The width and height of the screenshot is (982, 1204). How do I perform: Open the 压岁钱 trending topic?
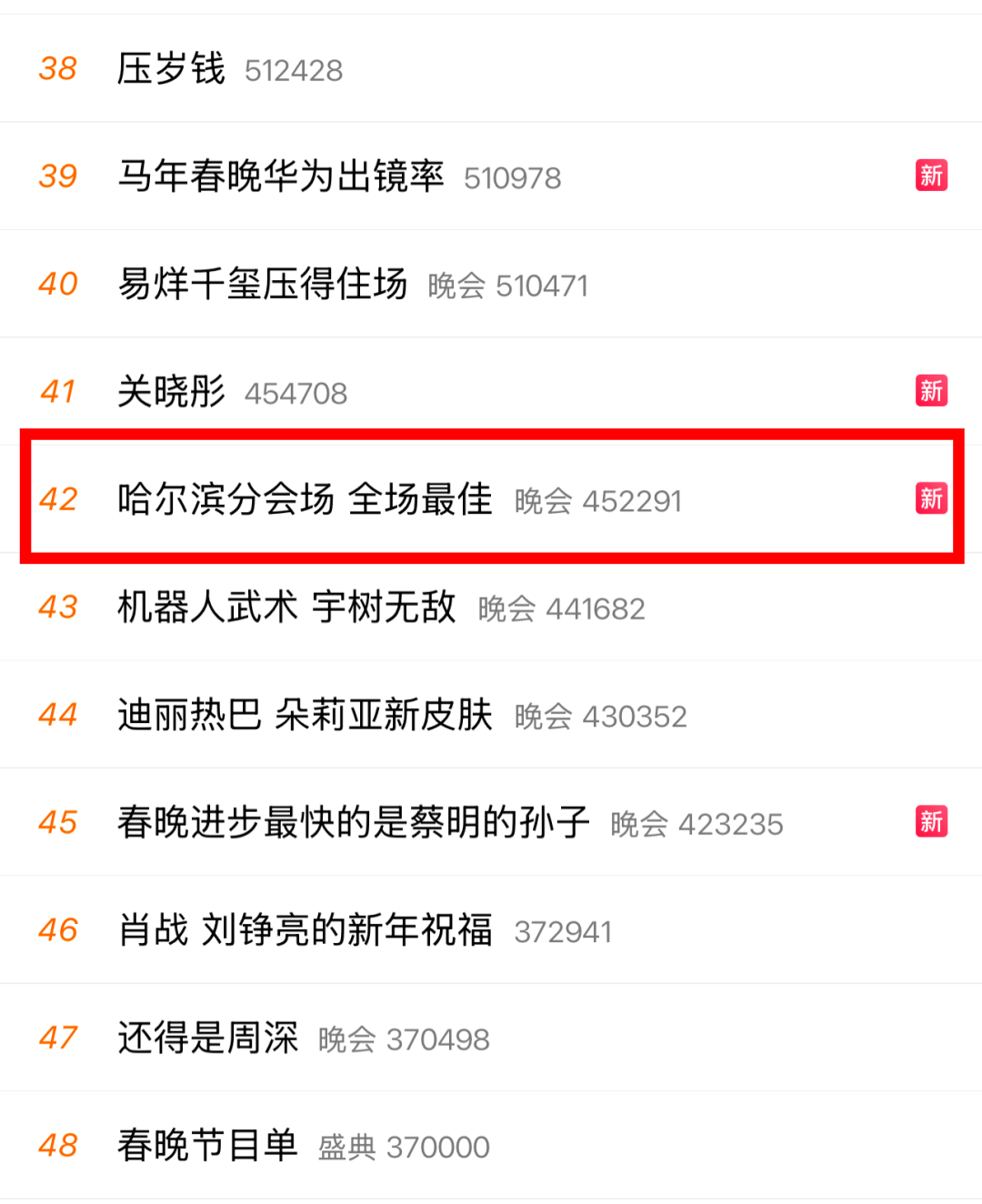click(171, 69)
